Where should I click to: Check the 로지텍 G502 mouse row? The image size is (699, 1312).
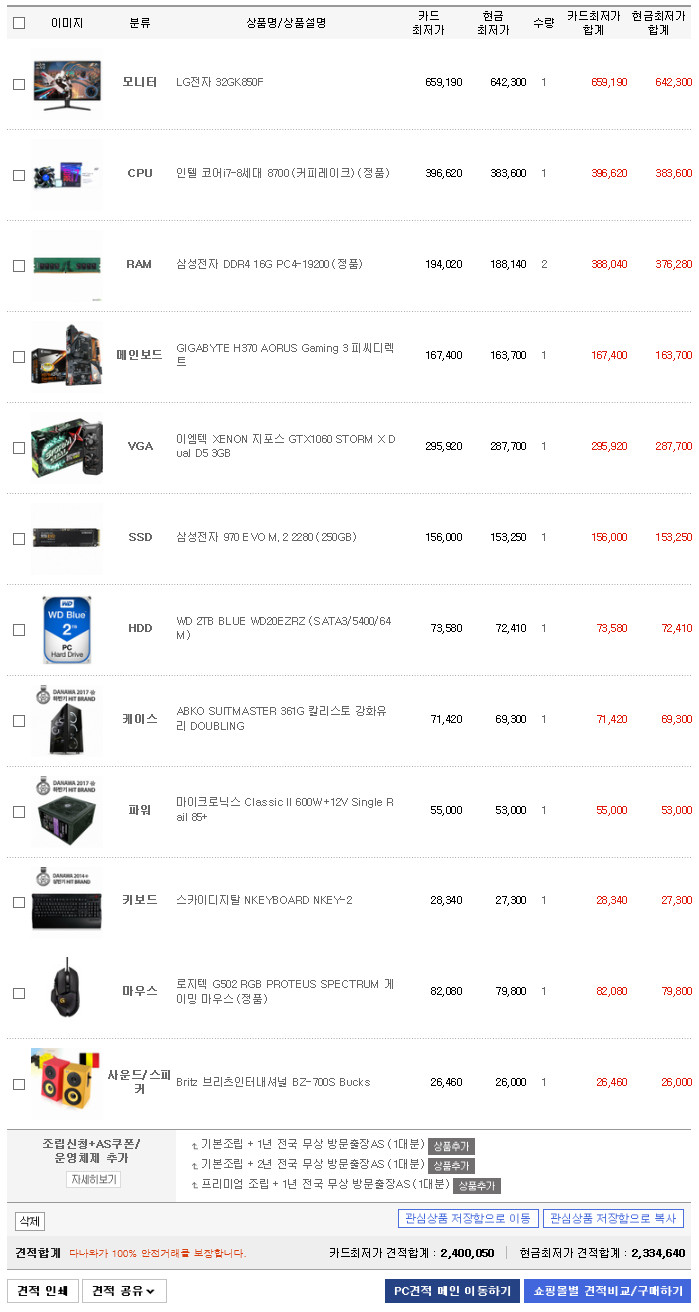coord(19,993)
